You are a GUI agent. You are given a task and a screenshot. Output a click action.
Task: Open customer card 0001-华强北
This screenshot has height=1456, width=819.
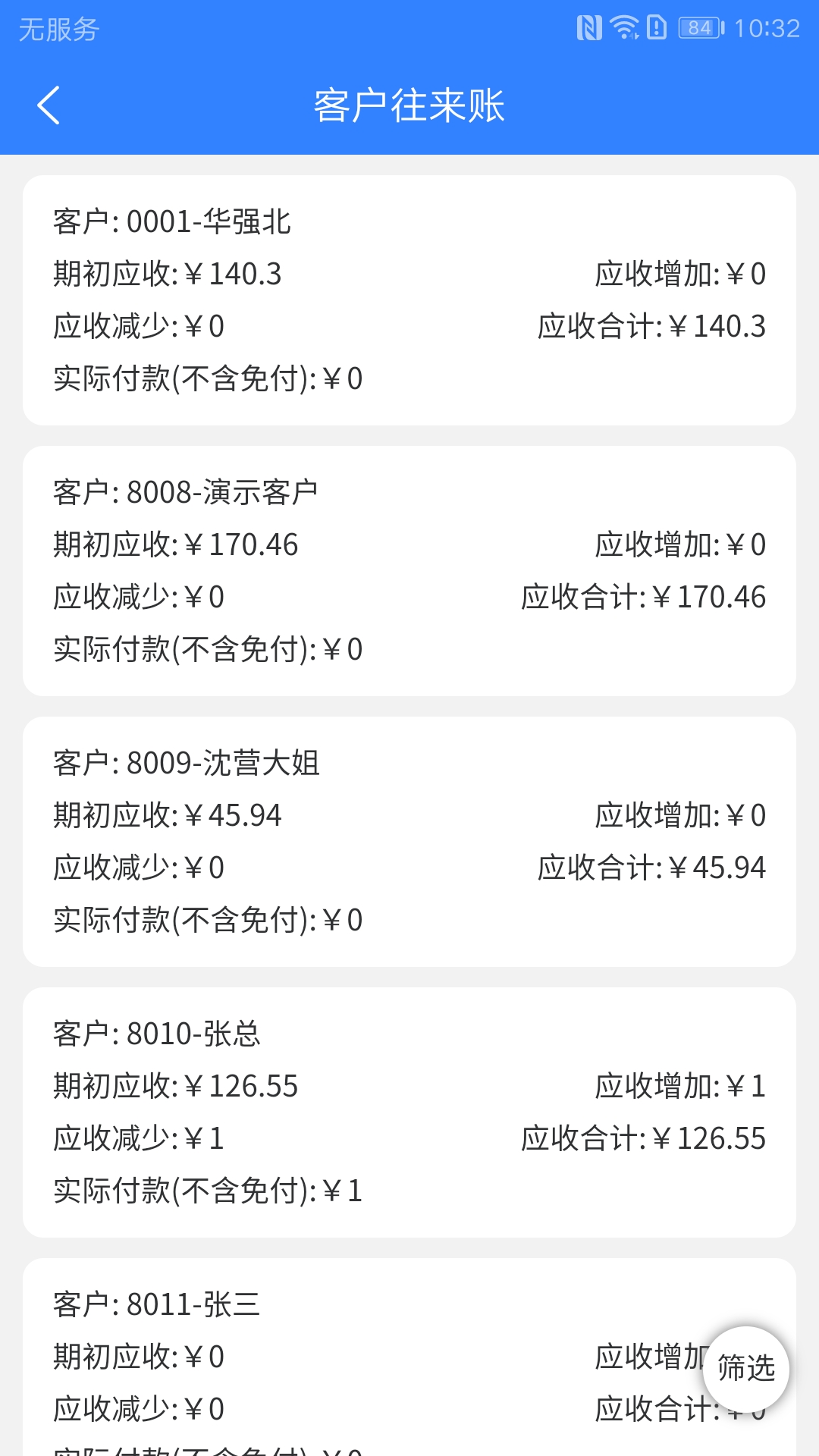[x=409, y=300]
